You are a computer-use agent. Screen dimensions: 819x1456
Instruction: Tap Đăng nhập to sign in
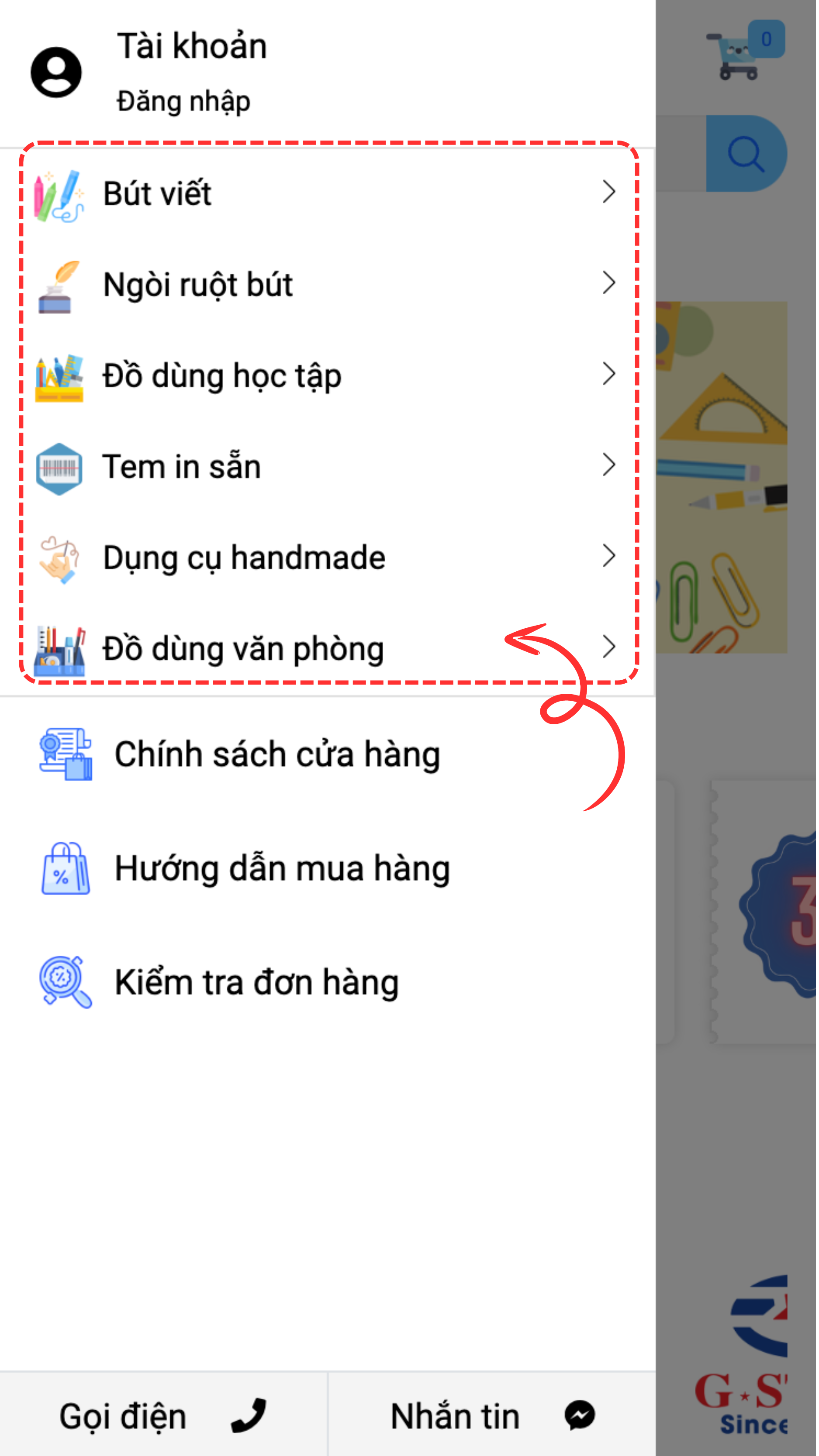[x=183, y=102]
